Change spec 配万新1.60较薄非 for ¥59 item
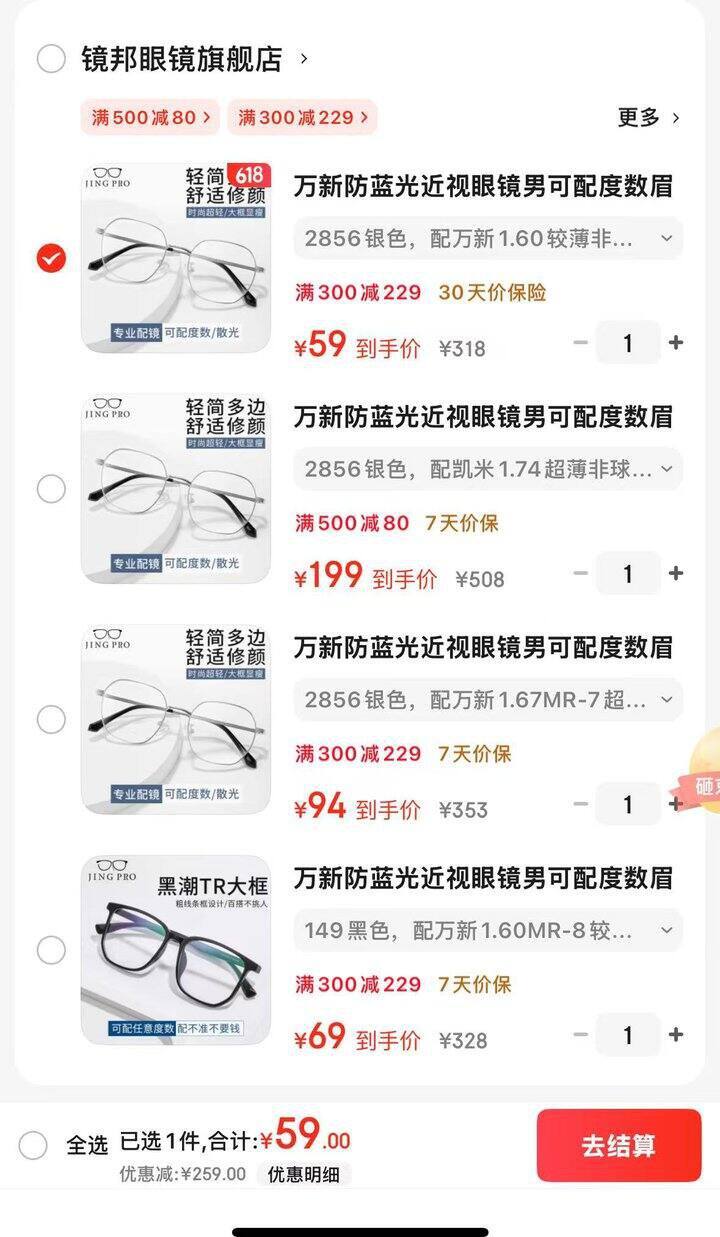This screenshot has height=1237, width=720. [x=488, y=239]
